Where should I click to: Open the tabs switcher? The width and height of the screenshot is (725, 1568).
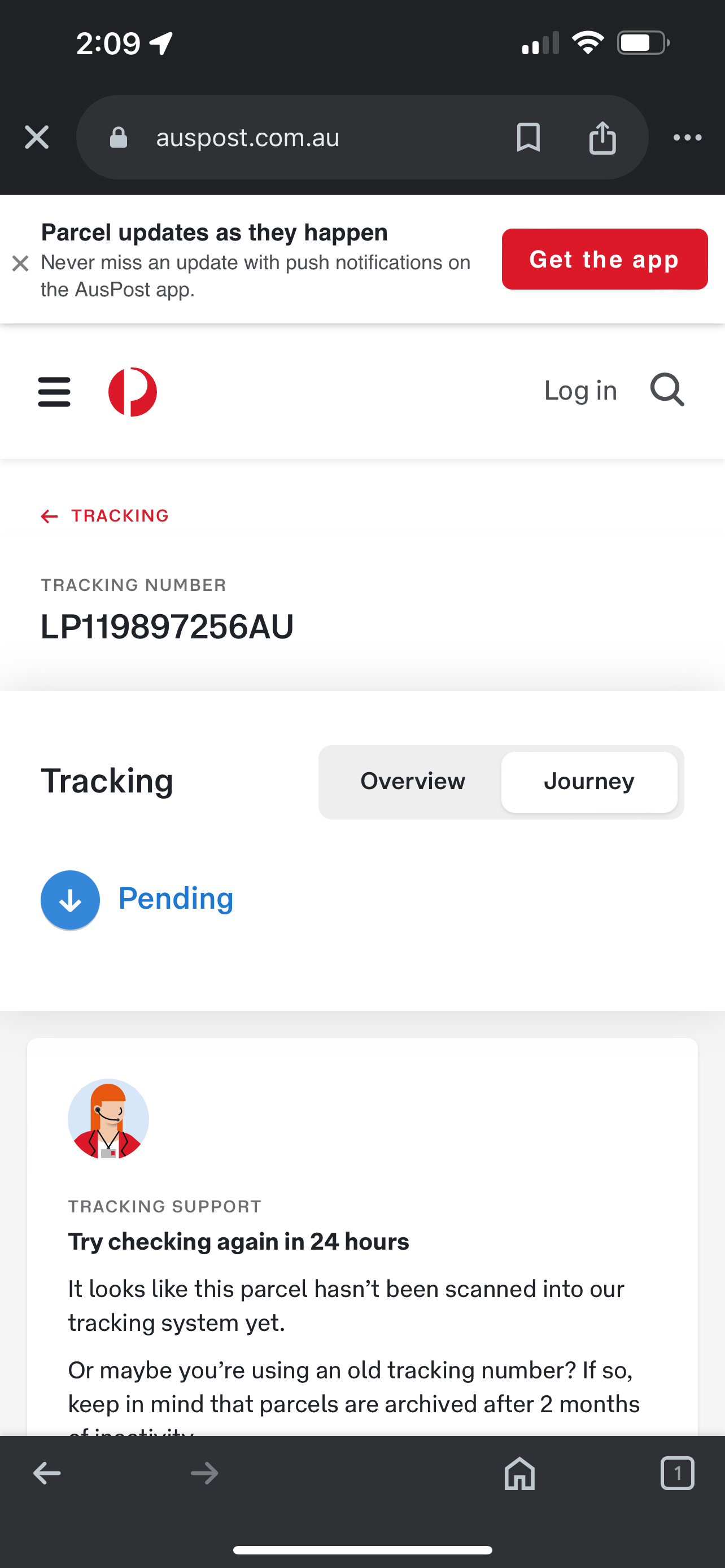(x=677, y=1473)
